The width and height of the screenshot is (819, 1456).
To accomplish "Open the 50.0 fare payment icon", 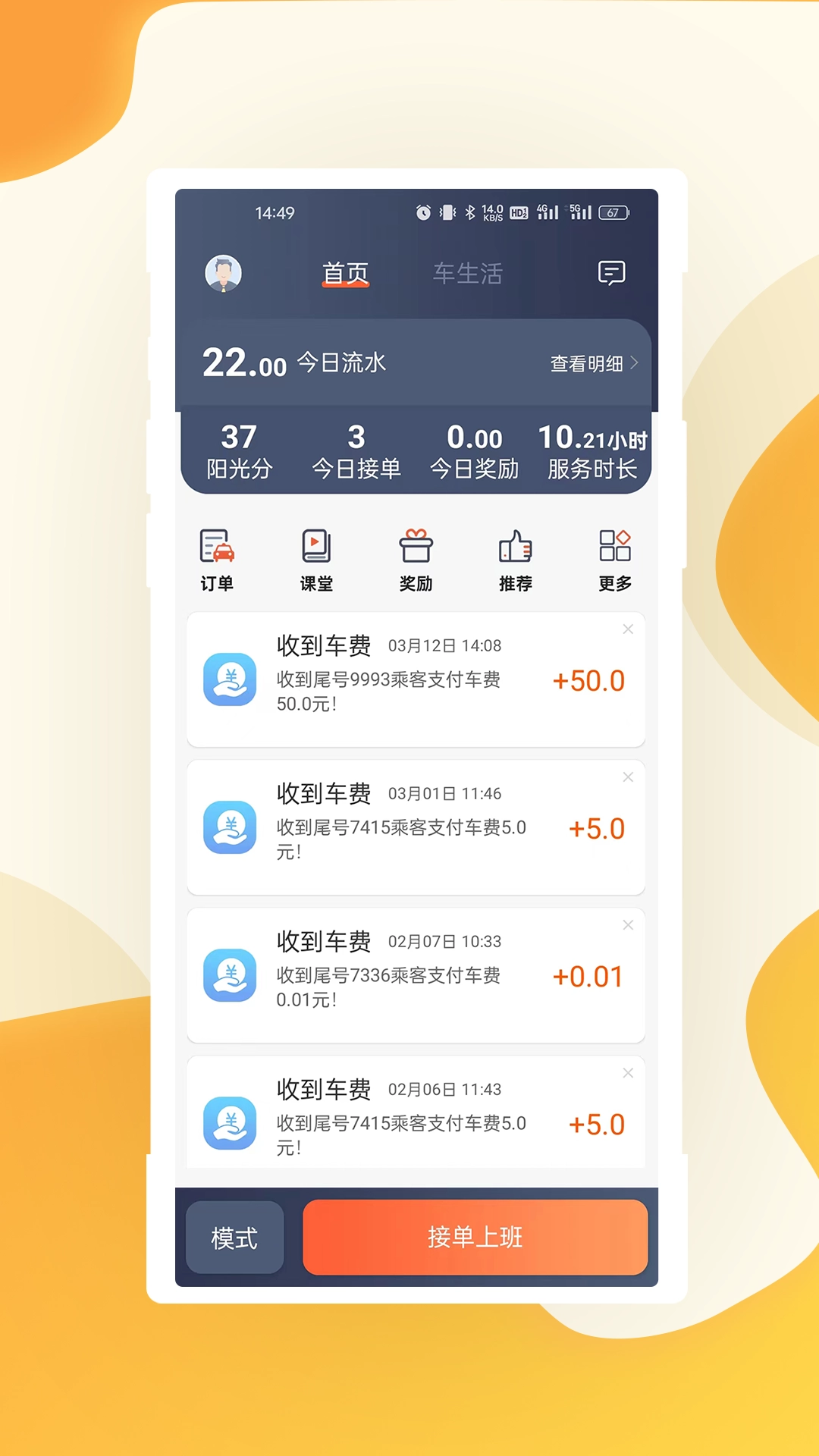I will [x=231, y=680].
